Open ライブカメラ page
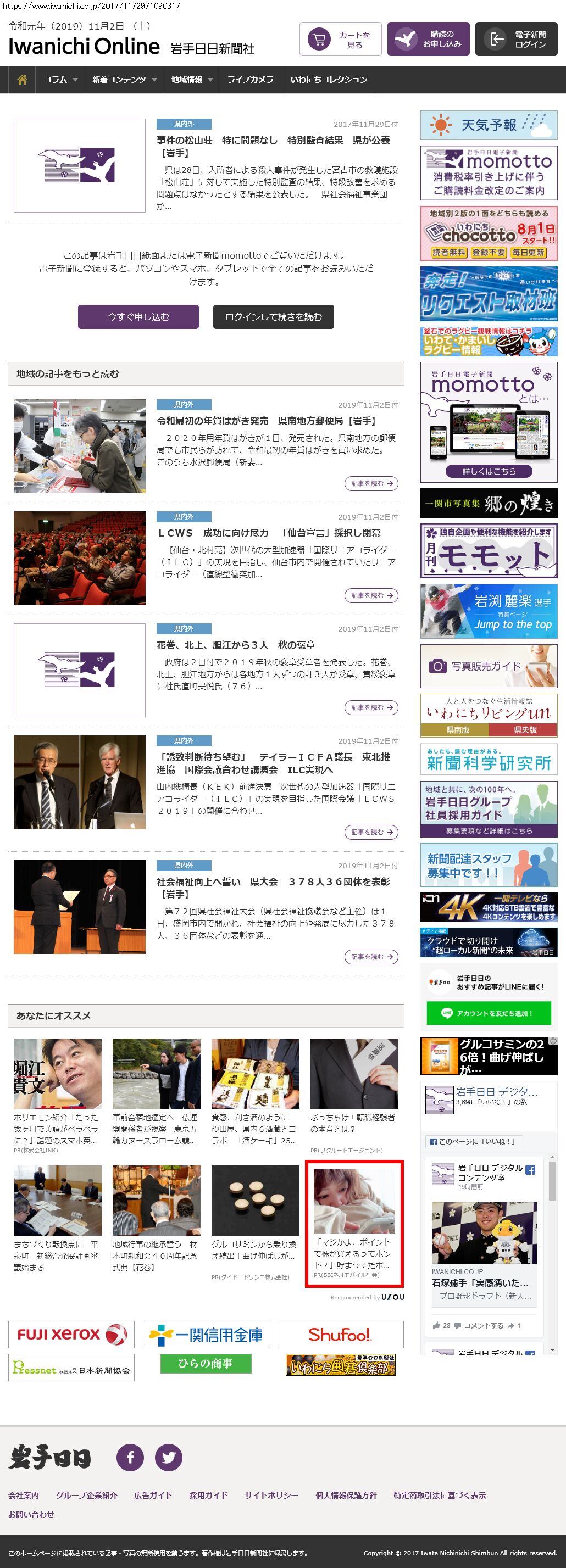This screenshot has height=1568, width=566. coord(250,80)
